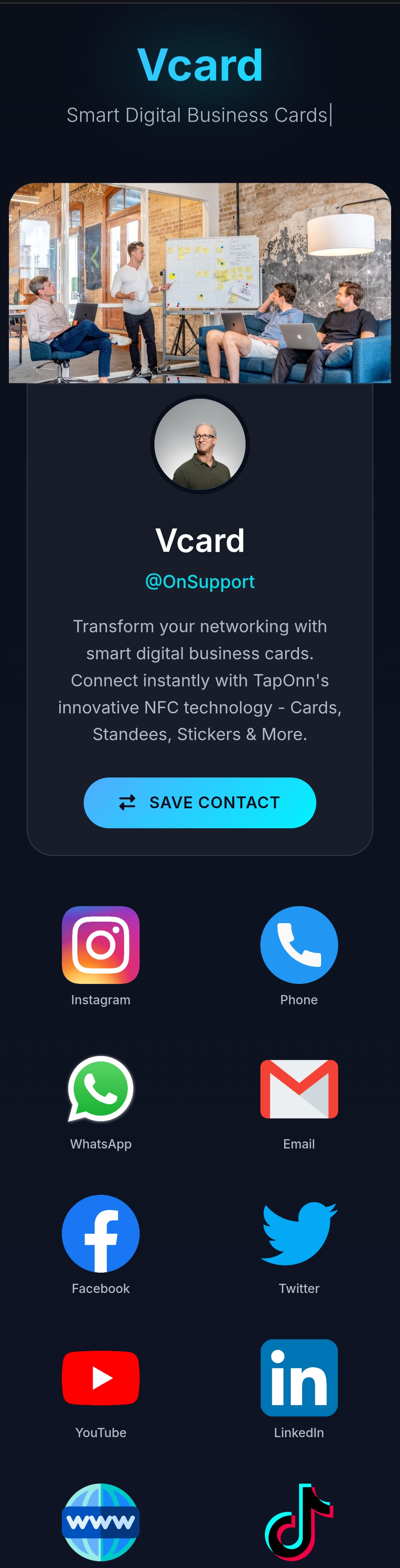Tap the SAVE CONTACT button
The image size is (400, 1568).
point(199,802)
